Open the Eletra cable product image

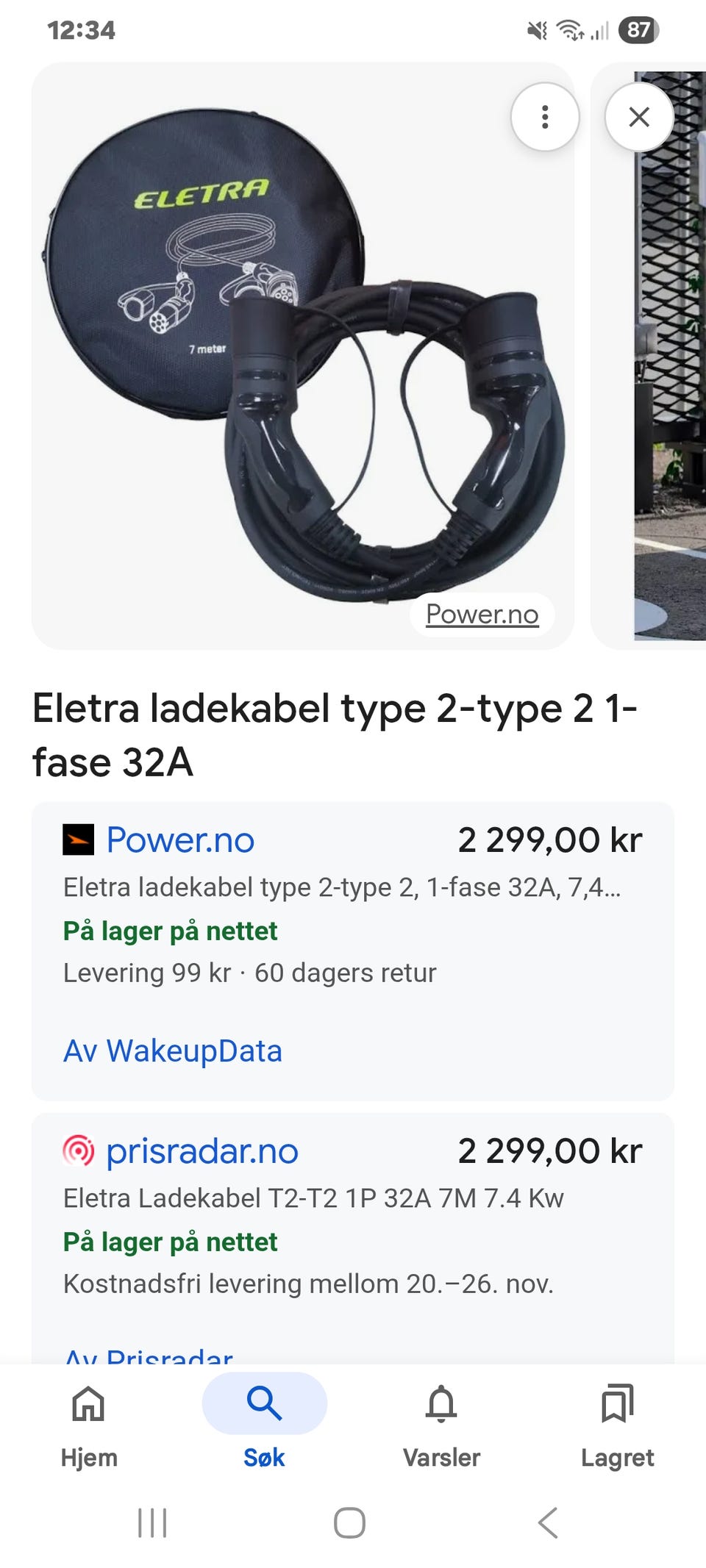pyautogui.click(x=302, y=356)
